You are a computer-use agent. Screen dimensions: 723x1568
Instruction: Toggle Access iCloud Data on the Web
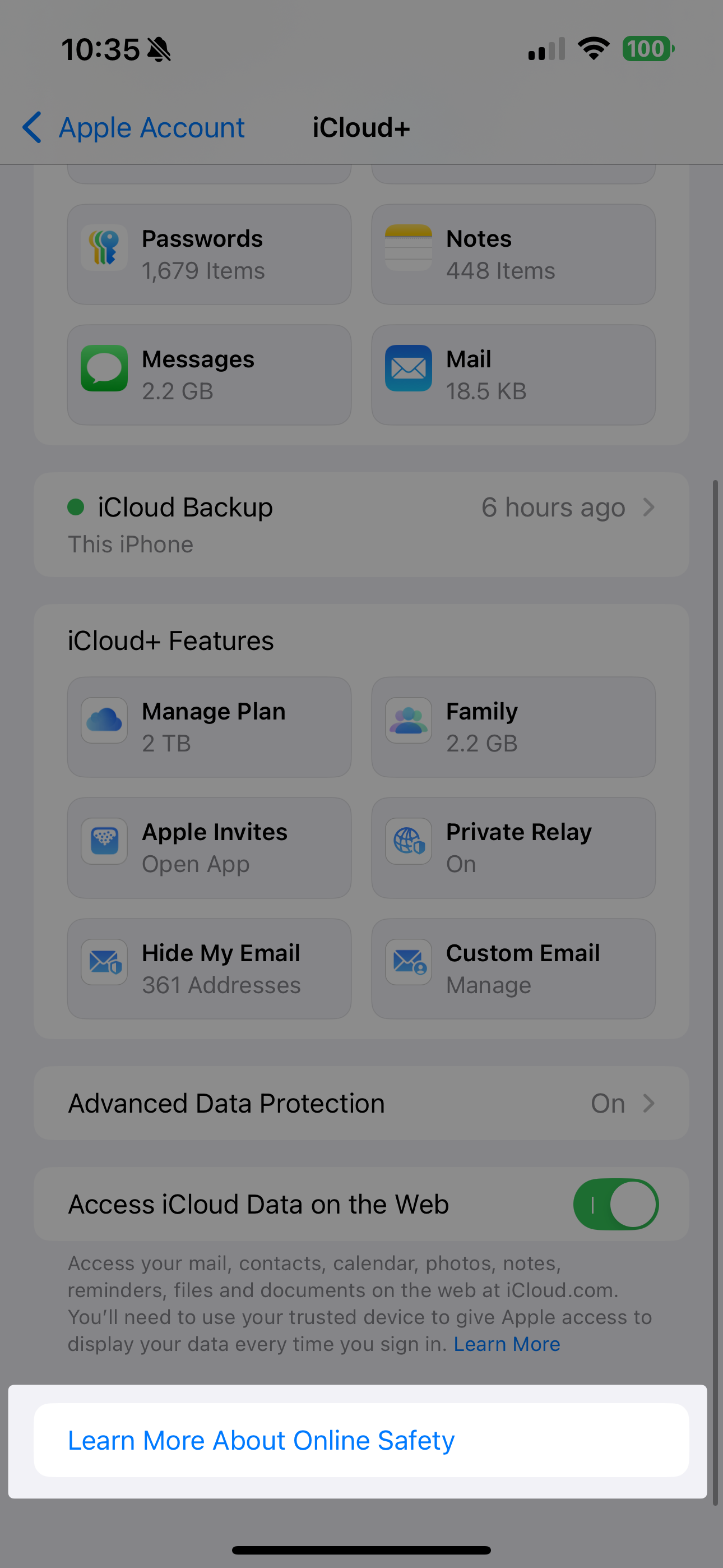pos(615,1204)
